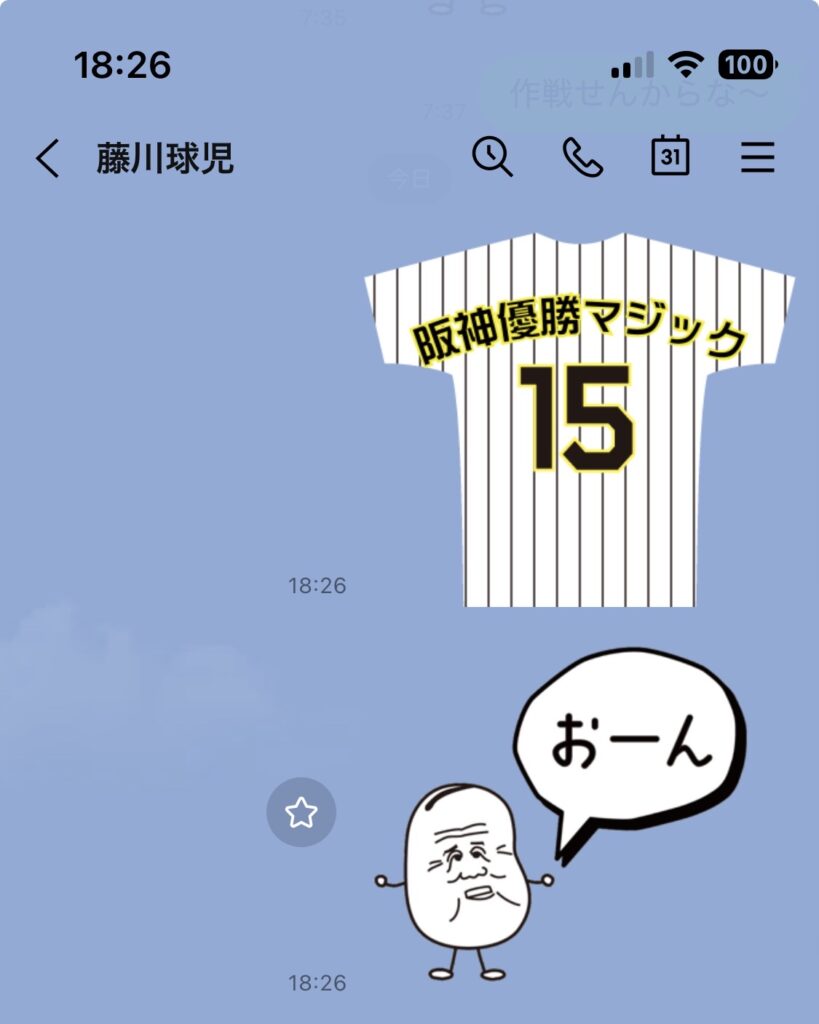Open the chat hamburger menu

[x=758, y=157]
